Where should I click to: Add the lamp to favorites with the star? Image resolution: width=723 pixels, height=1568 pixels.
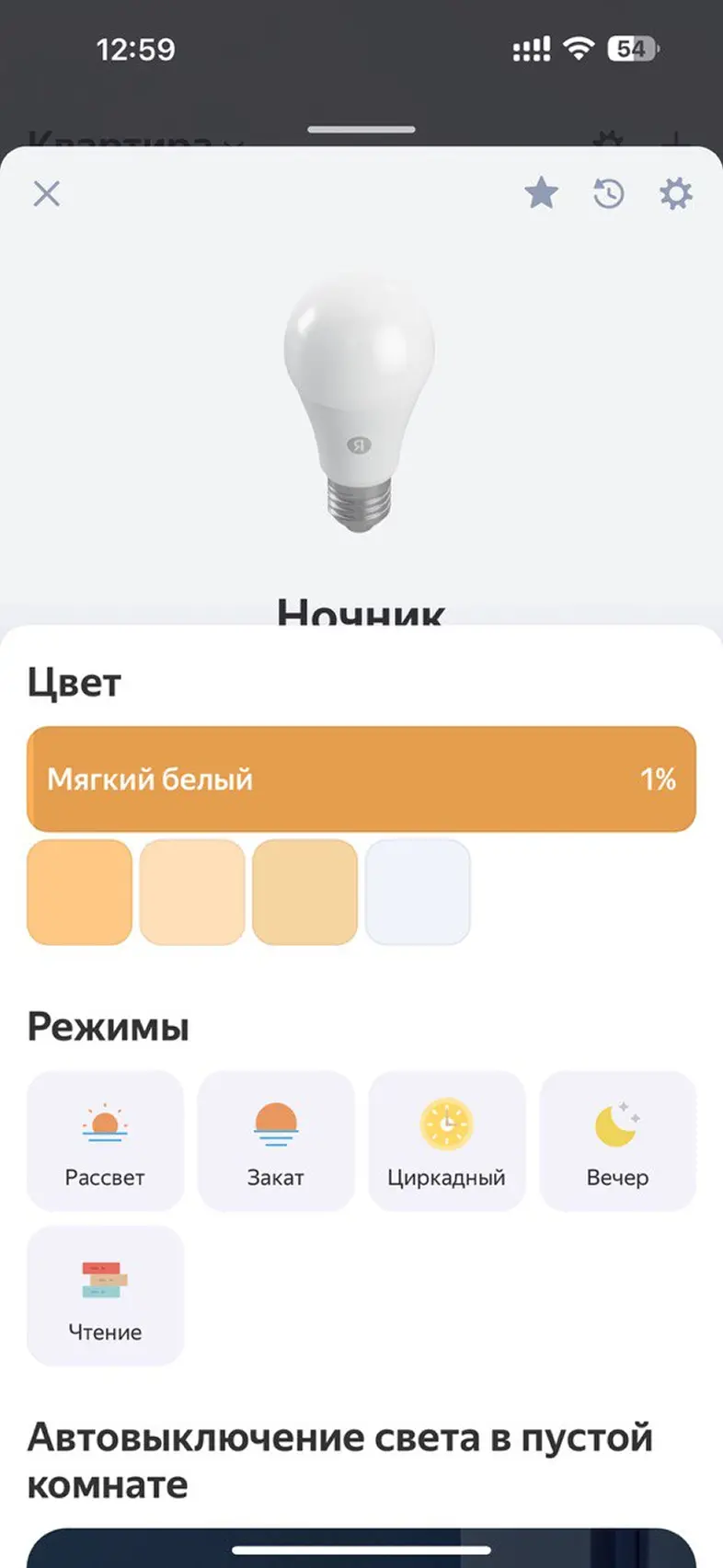[x=541, y=194]
